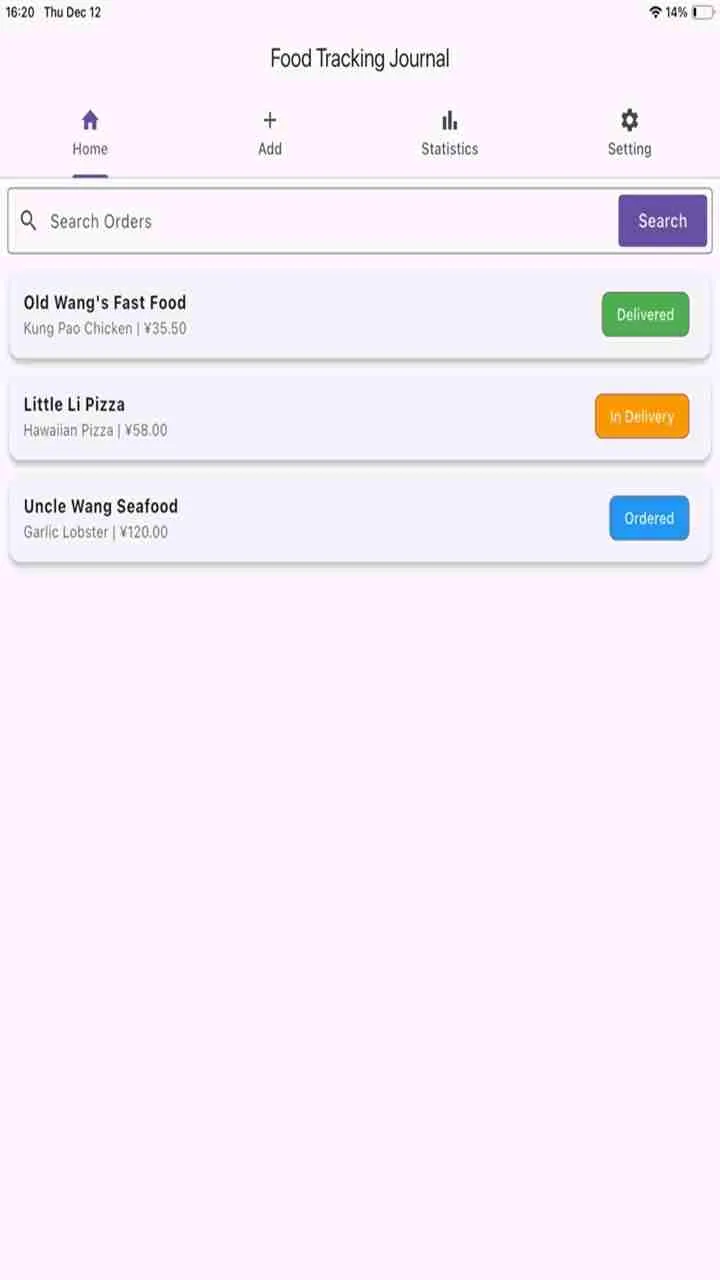Tap the purple Search button

point(662,221)
